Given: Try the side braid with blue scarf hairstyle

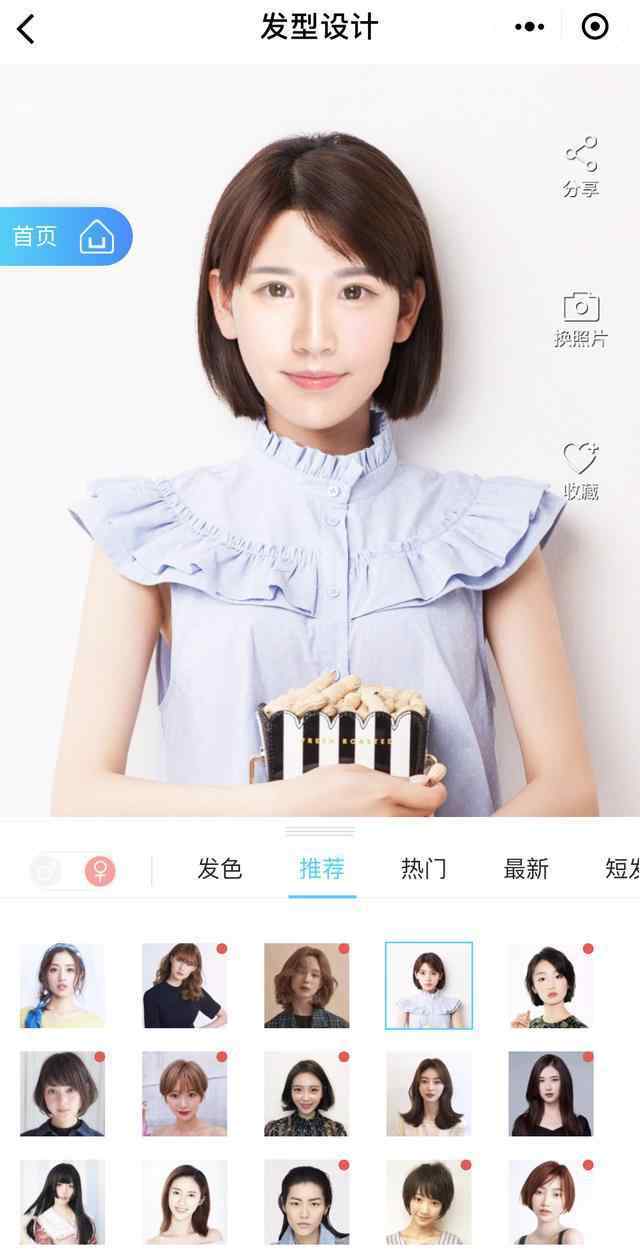Looking at the screenshot, I should 62,986.
